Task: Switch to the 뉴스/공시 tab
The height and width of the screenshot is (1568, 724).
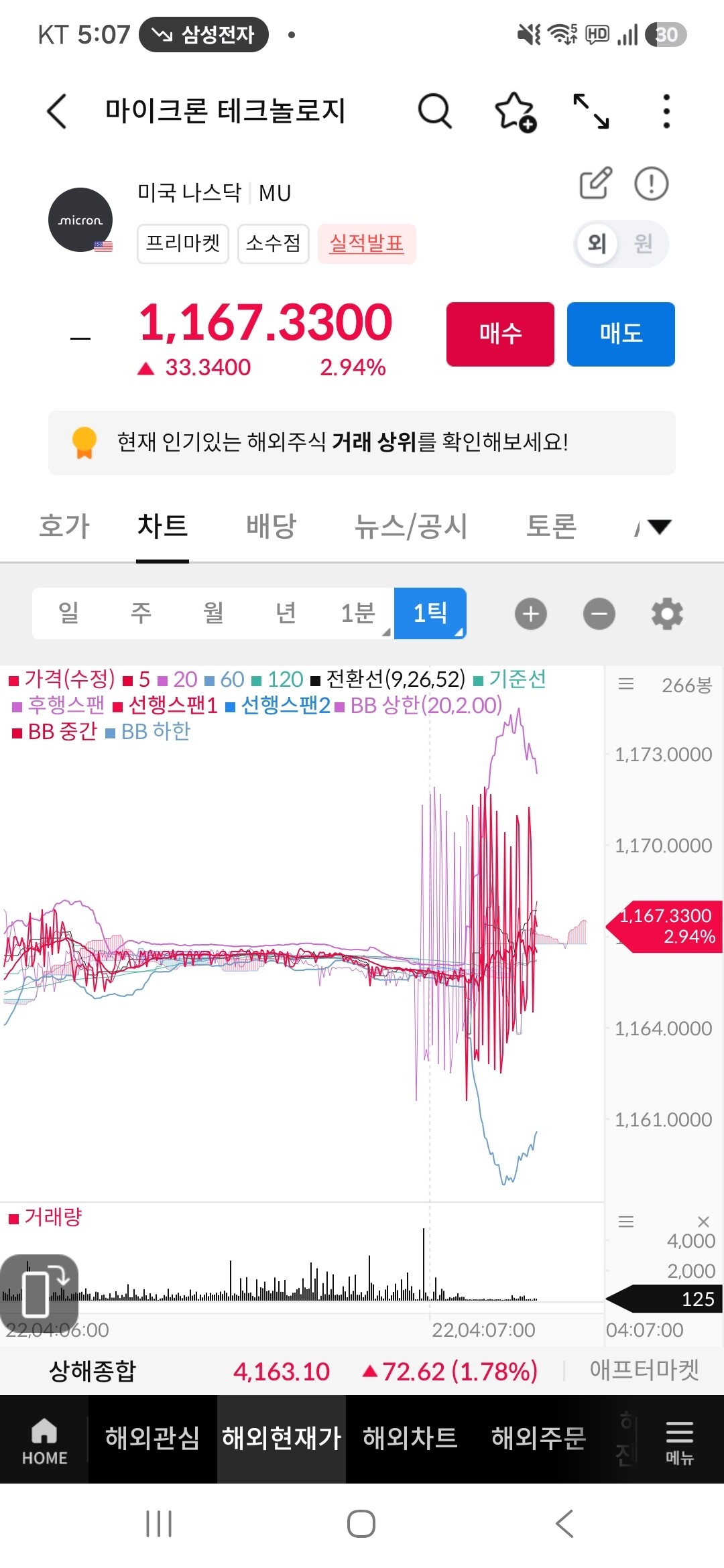Action: (410, 527)
